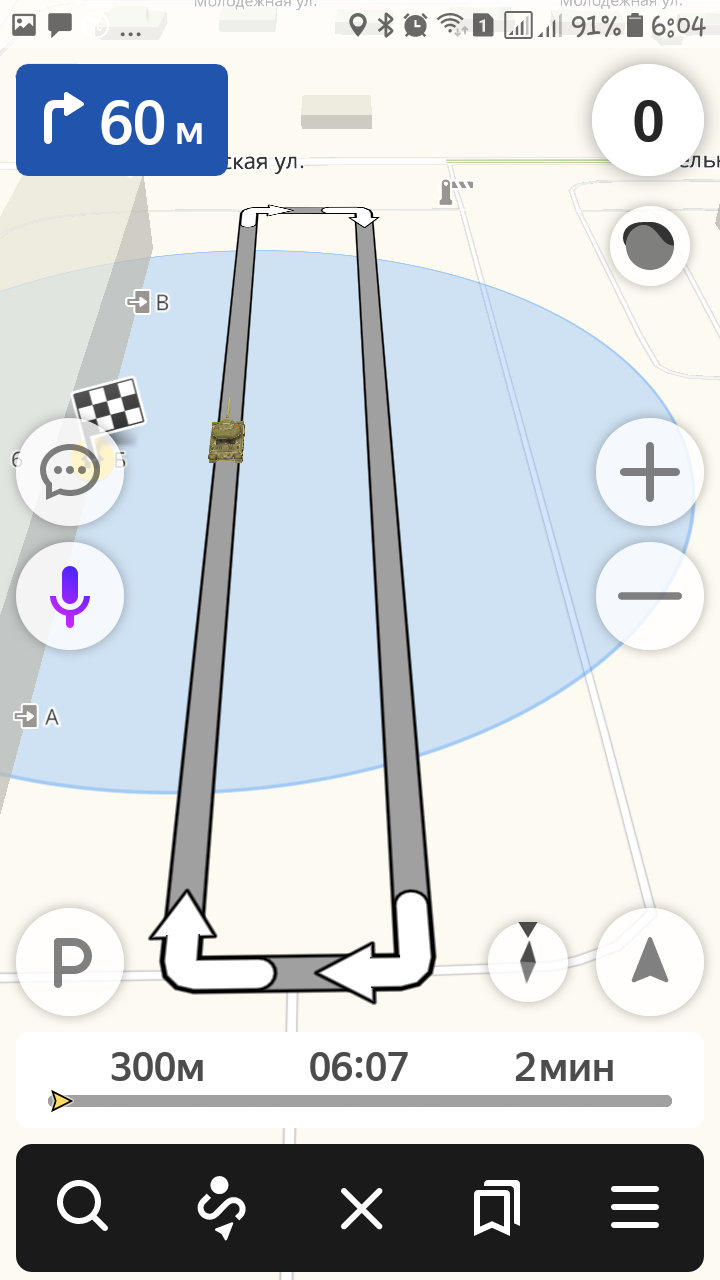720x1280 pixels.
Task: Open the road chat bubble
Action: [70, 472]
